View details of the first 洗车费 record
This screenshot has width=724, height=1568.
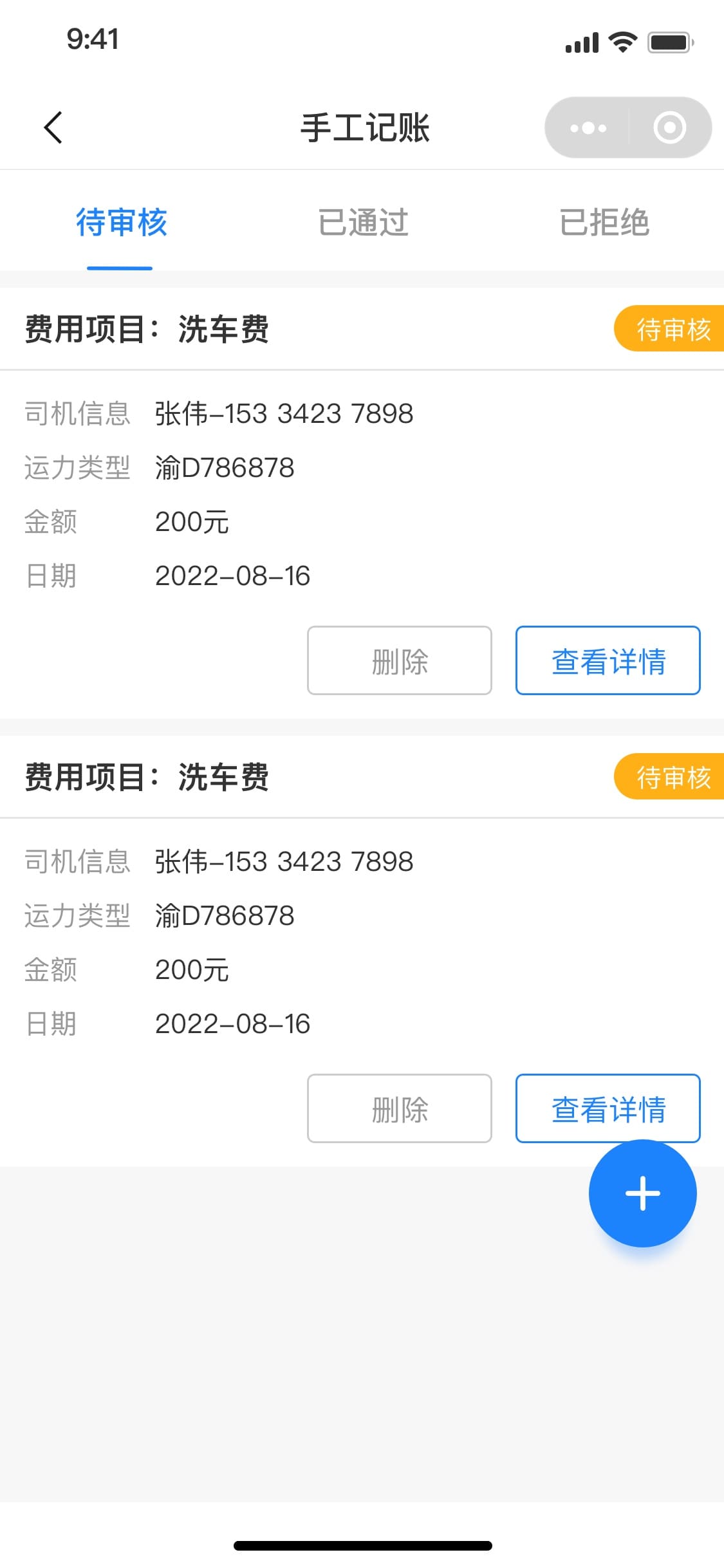click(x=608, y=660)
